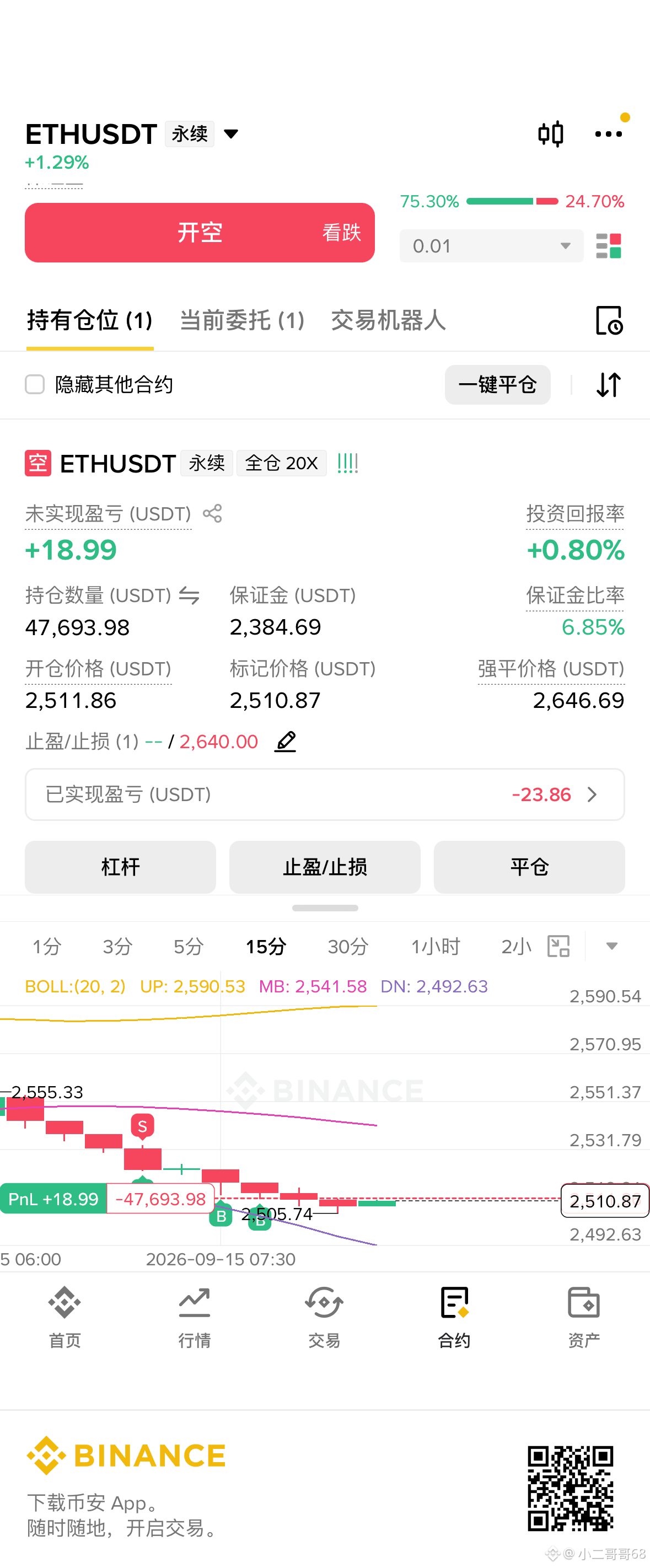Edit the 止盈/止损 values with the pencil icon
650x1568 pixels.
click(286, 742)
